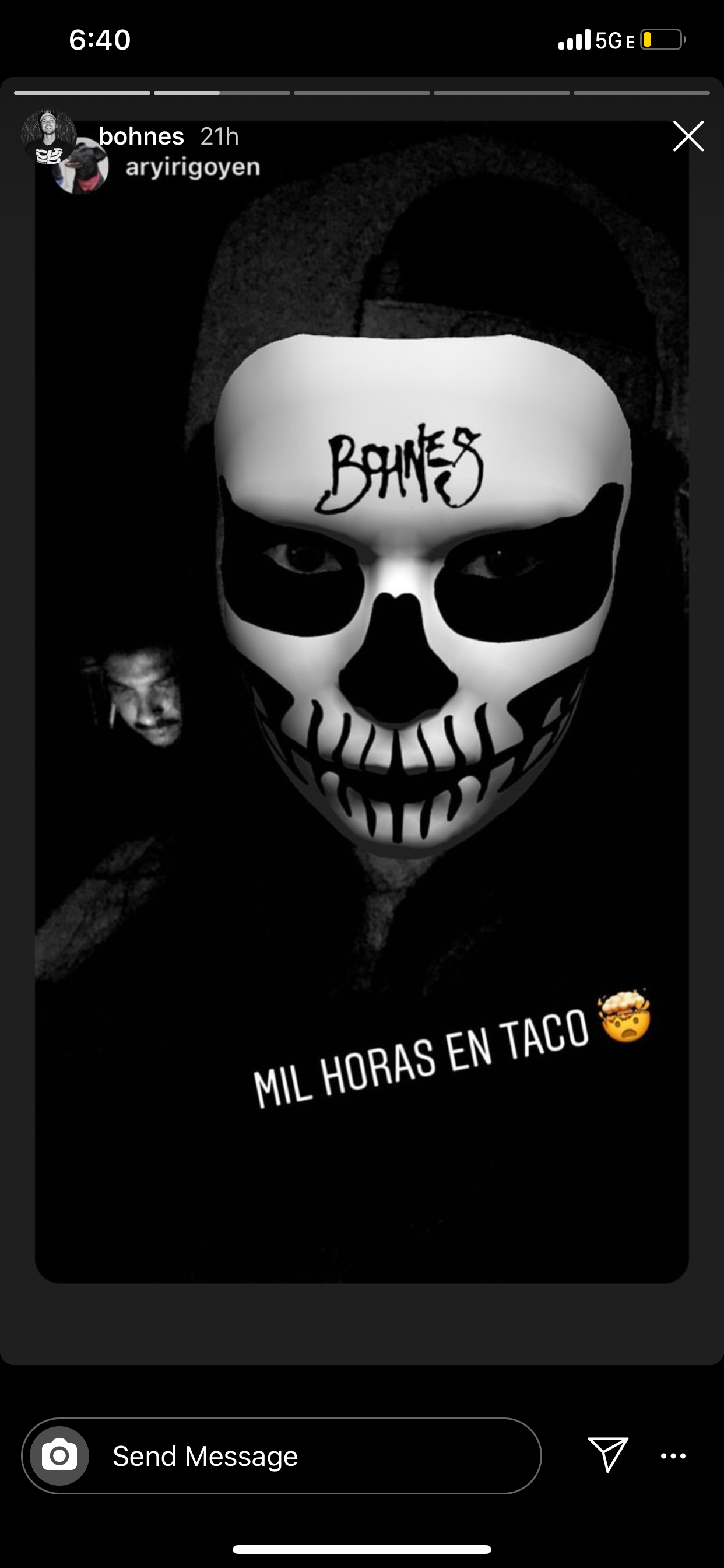Image resolution: width=724 pixels, height=1568 pixels.
Task: Open the aryirigoyen reshared story link
Action: [192, 167]
